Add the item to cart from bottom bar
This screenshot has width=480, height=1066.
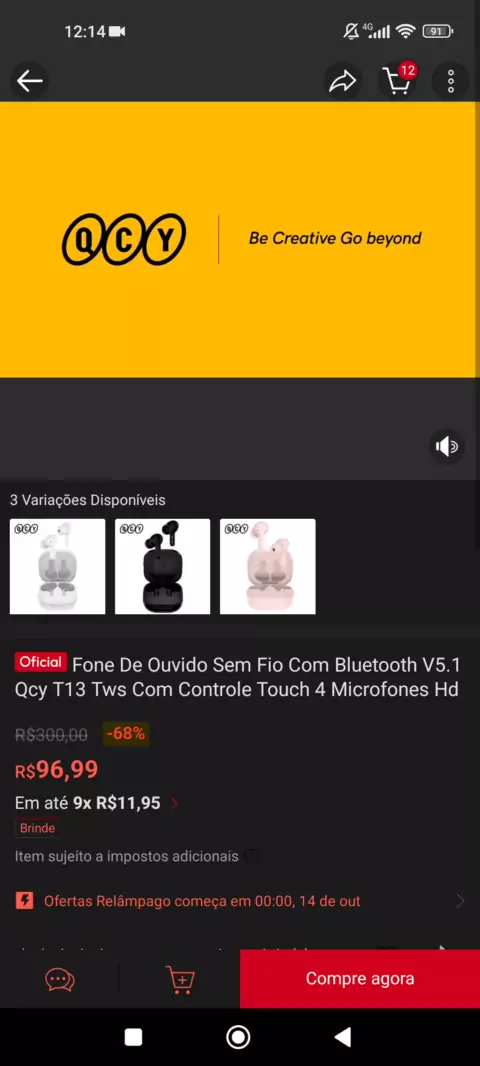[180, 979]
